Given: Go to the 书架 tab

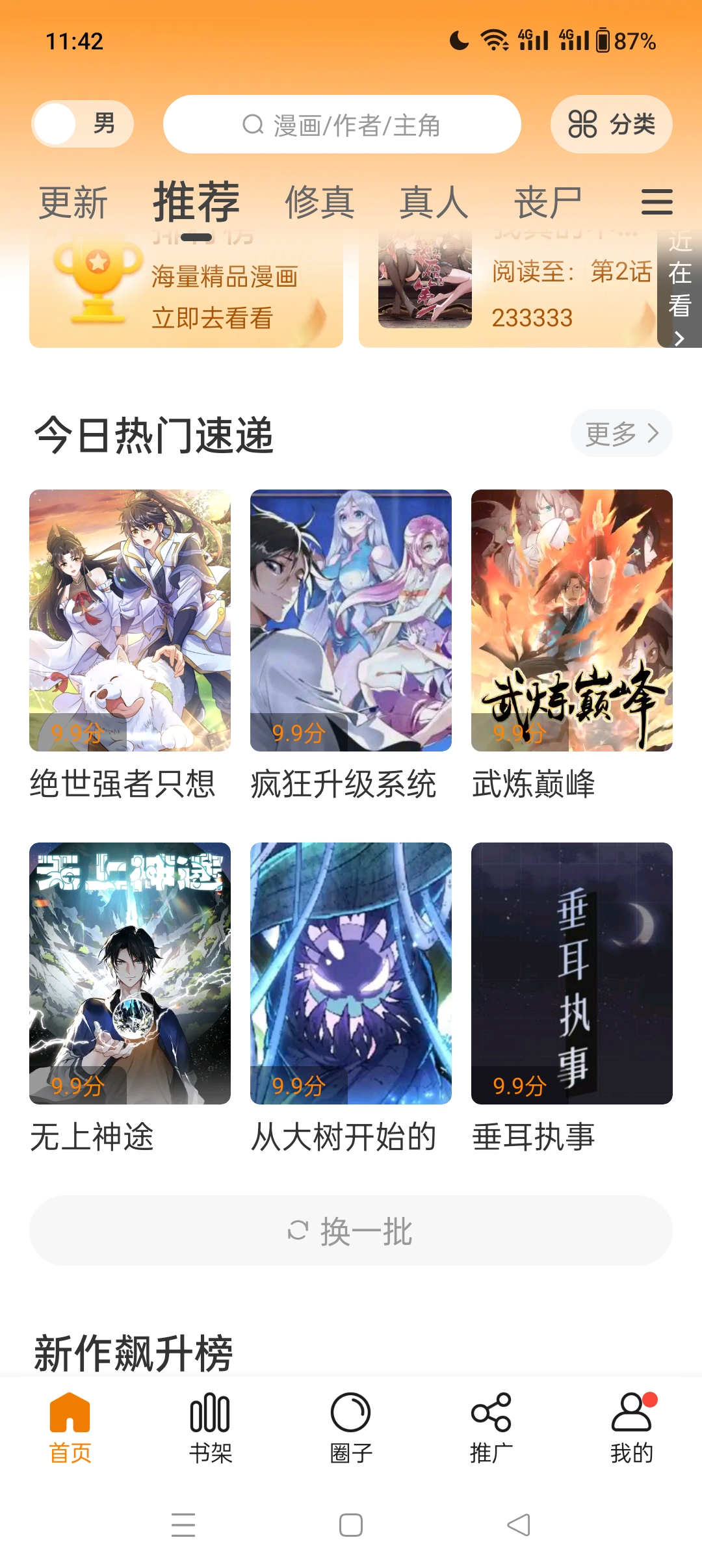Looking at the screenshot, I should point(211,1427).
